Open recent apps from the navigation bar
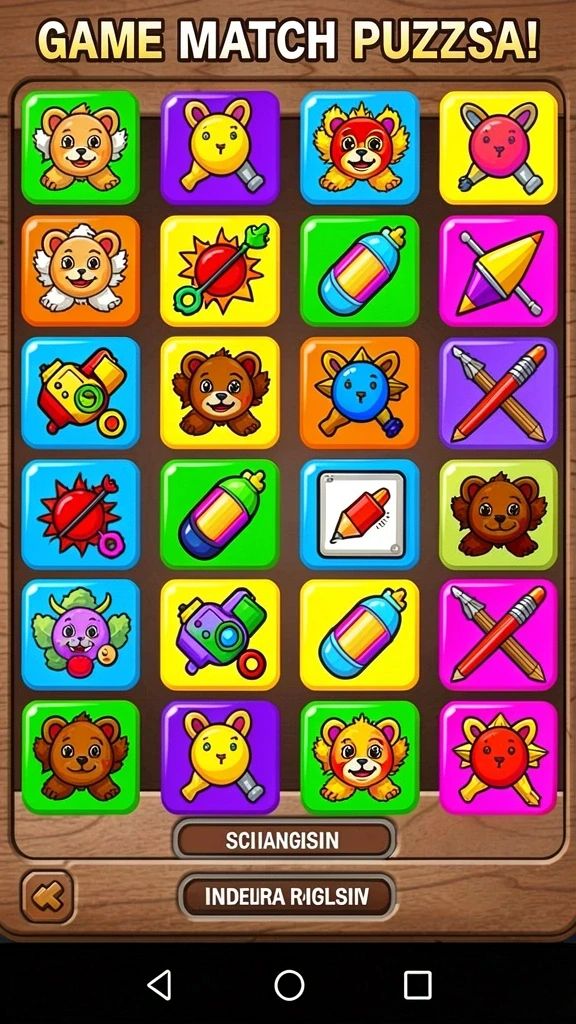The width and height of the screenshot is (576, 1024). tap(417, 984)
